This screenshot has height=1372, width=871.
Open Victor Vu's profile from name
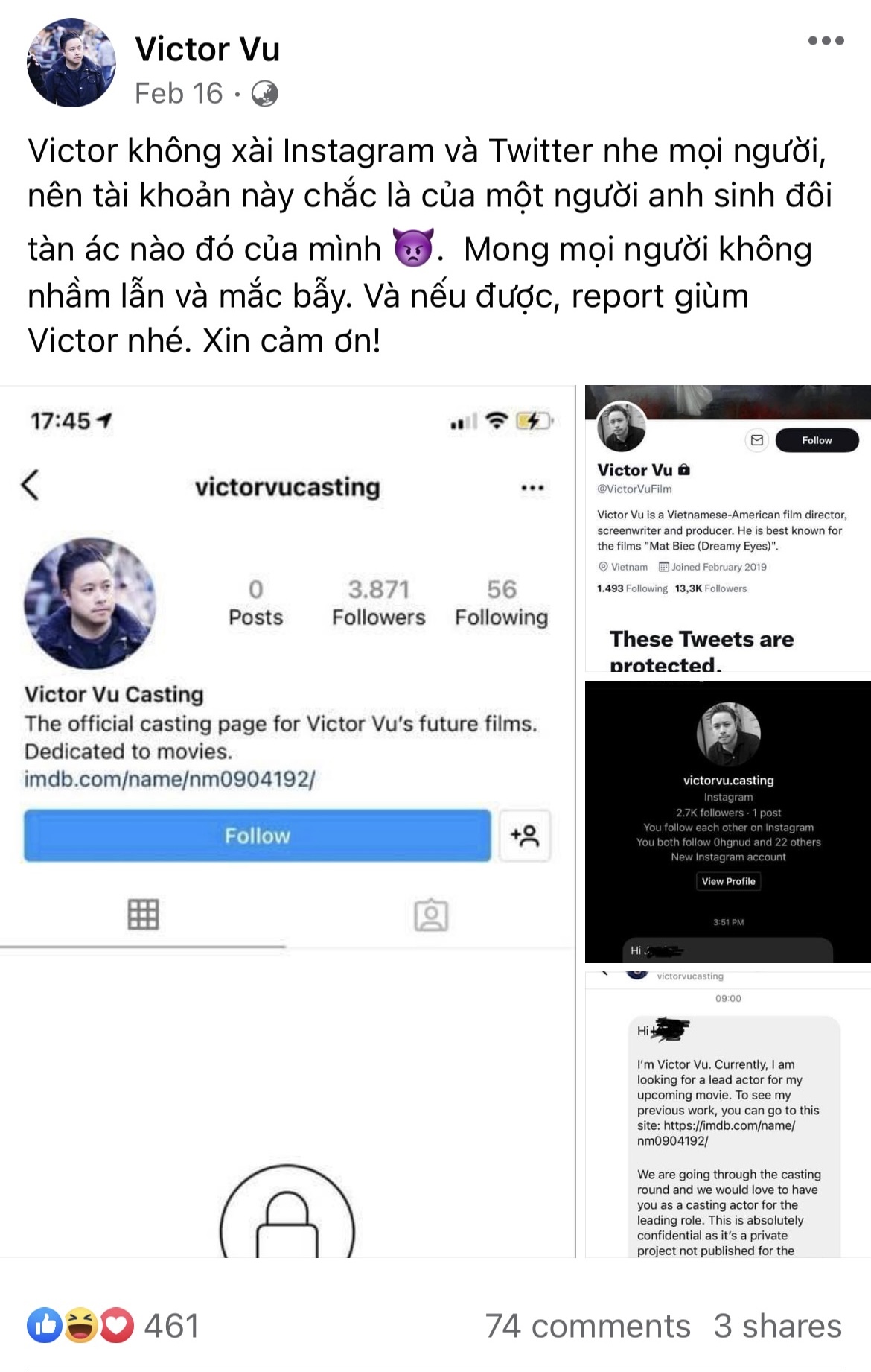[208, 50]
